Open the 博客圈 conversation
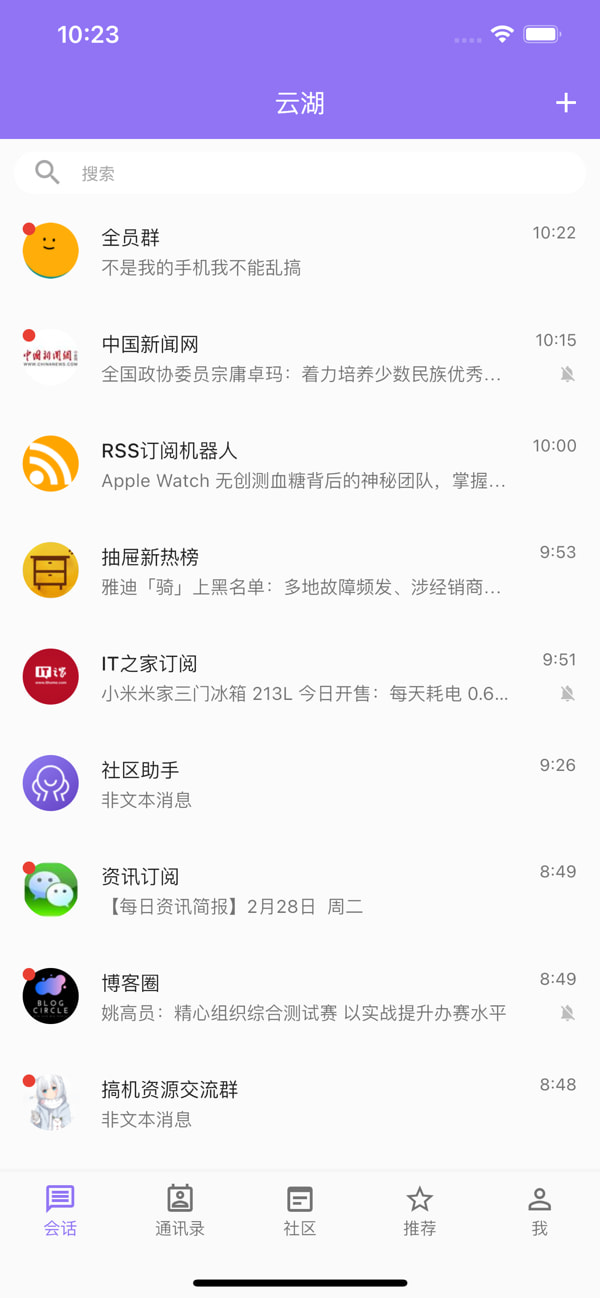The height and width of the screenshot is (1298, 600). pyautogui.click(x=300, y=997)
